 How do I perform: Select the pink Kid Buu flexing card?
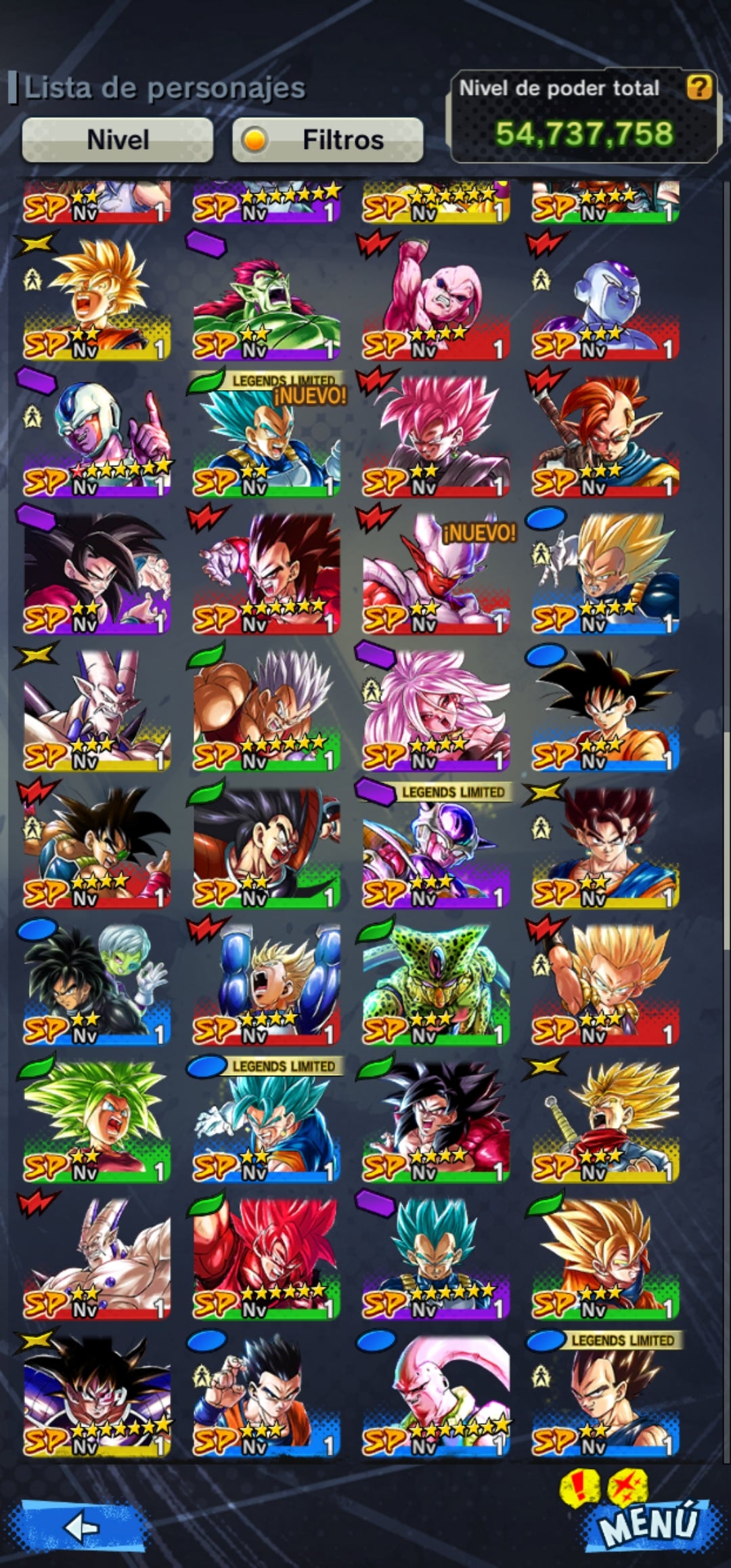(x=435, y=298)
